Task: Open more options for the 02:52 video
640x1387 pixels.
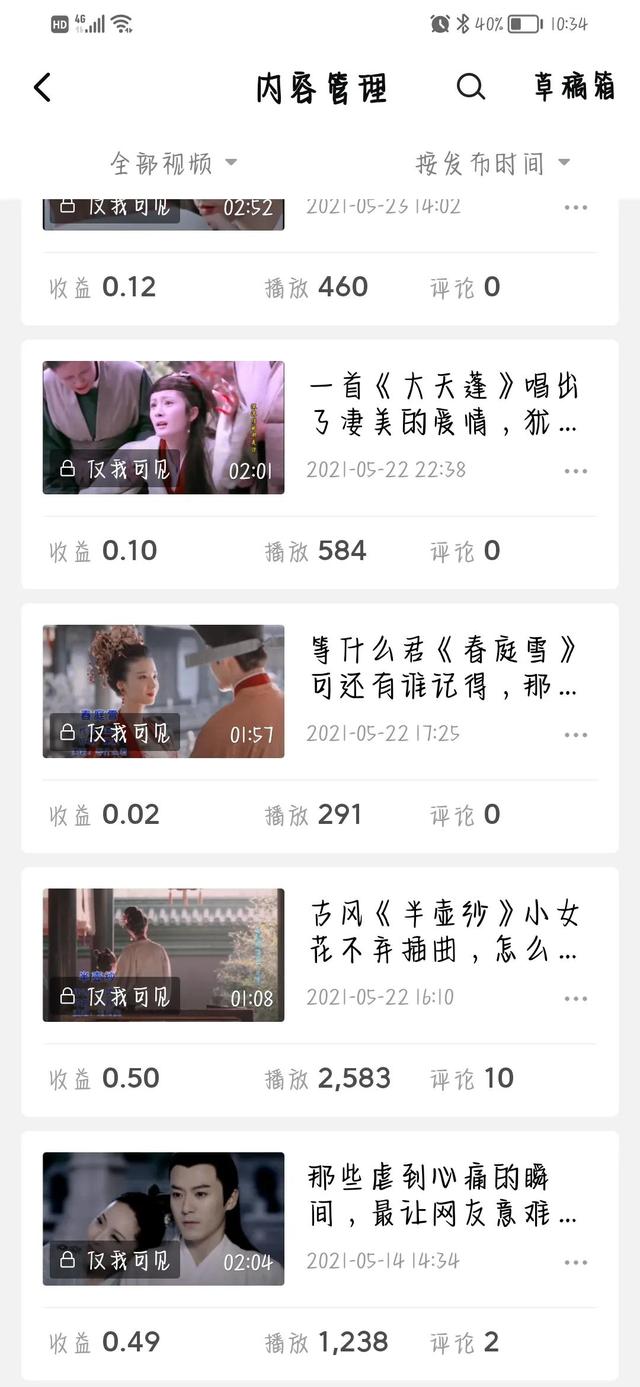Action: 575,207
